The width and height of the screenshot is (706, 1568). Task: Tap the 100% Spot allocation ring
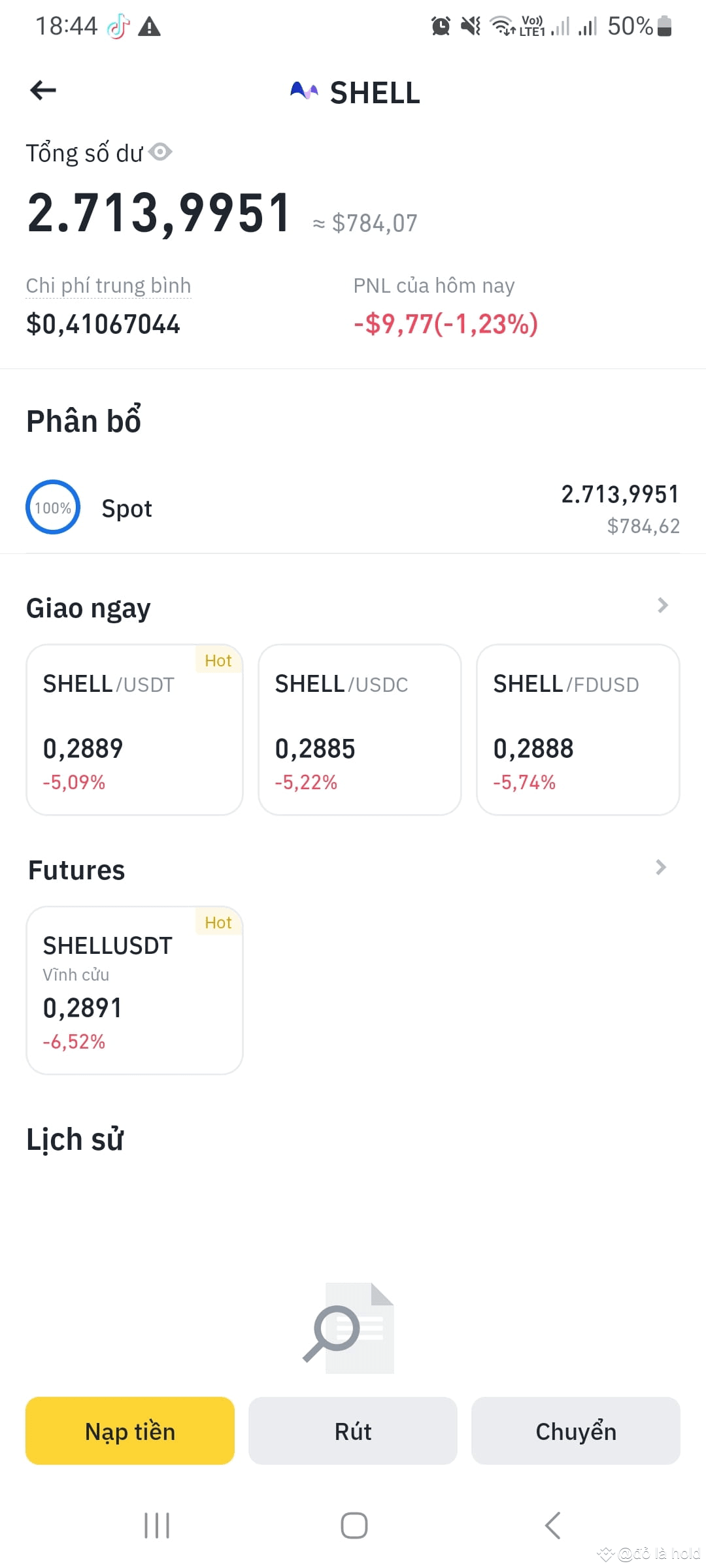[x=52, y=507]
